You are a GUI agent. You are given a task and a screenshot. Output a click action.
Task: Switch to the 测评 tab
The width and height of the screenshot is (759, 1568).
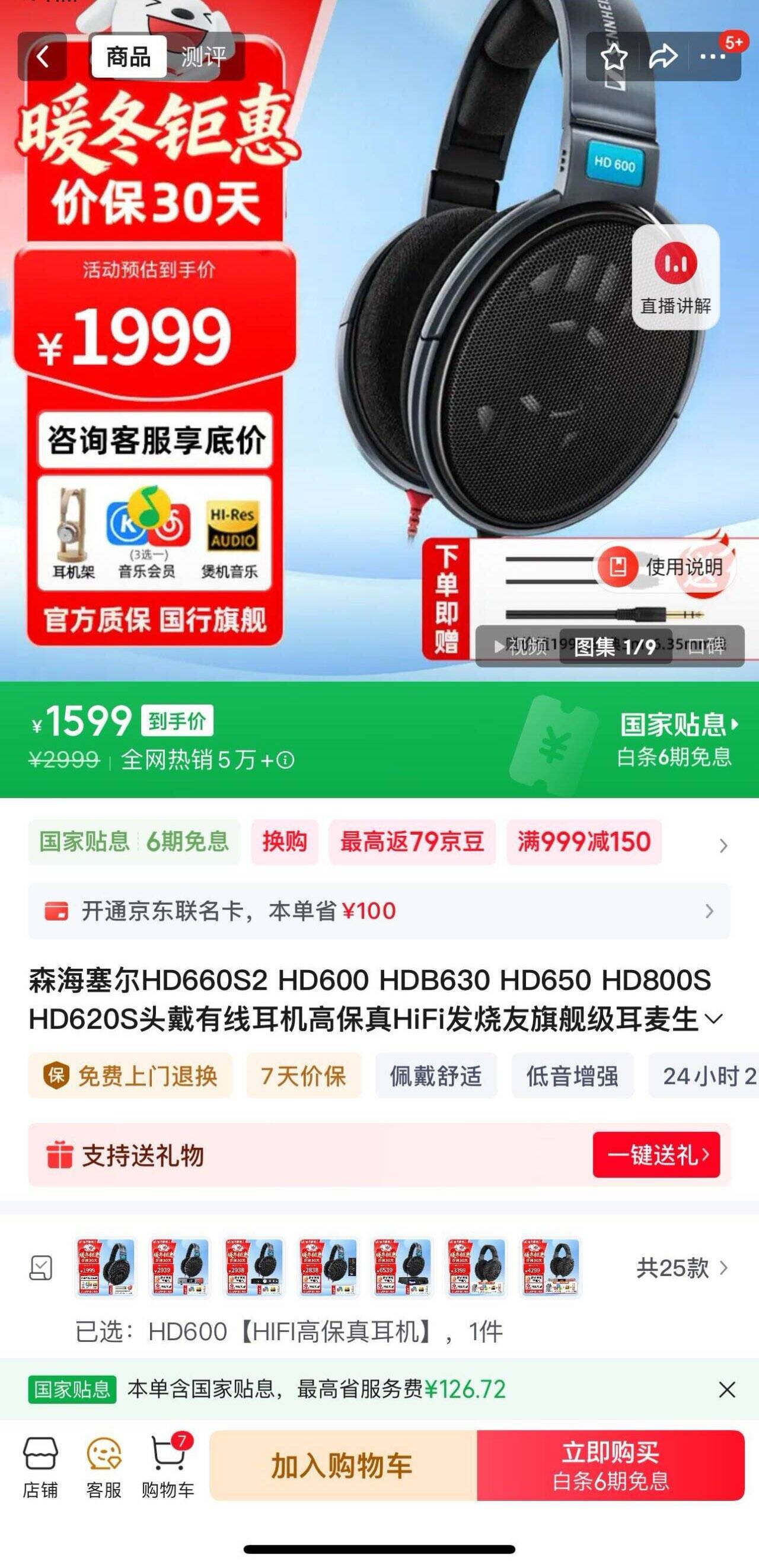pyautogui.click(x=203, y=57)
